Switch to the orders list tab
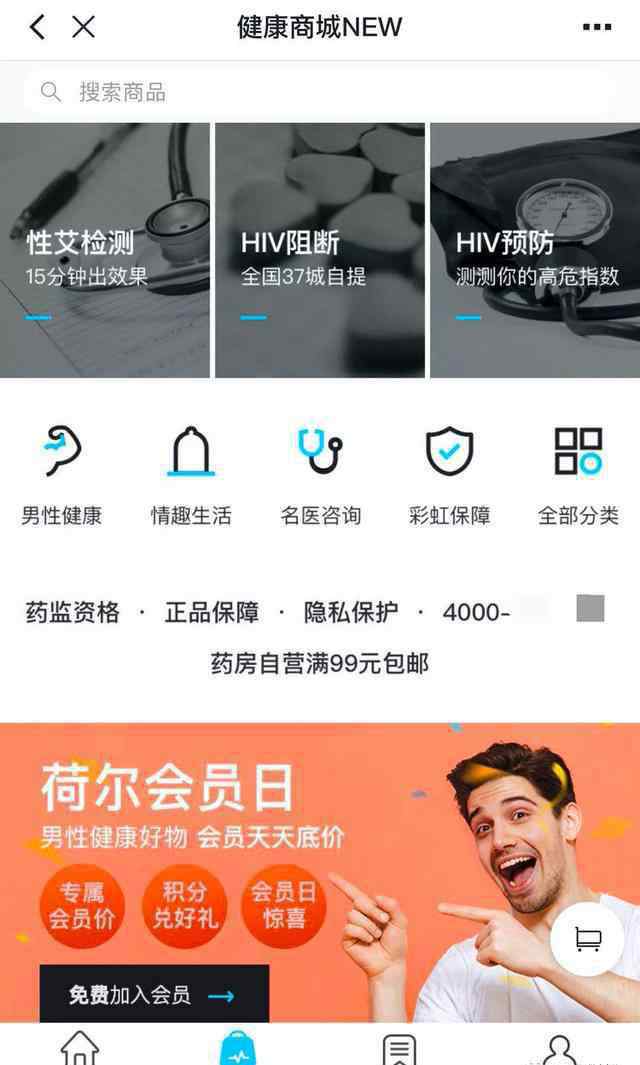 point(399,1048)
